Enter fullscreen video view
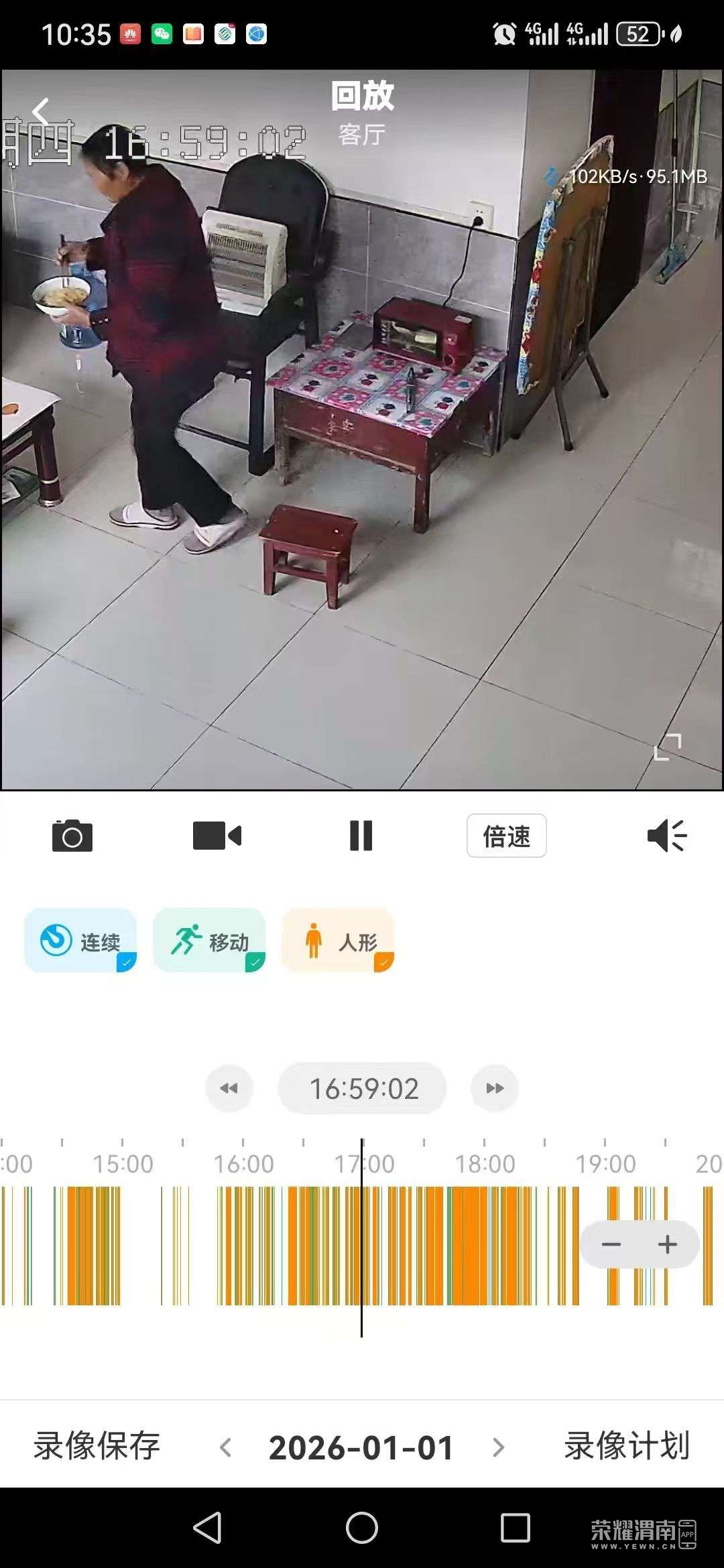Screen dimensions: 724x1568 point(668,746)
